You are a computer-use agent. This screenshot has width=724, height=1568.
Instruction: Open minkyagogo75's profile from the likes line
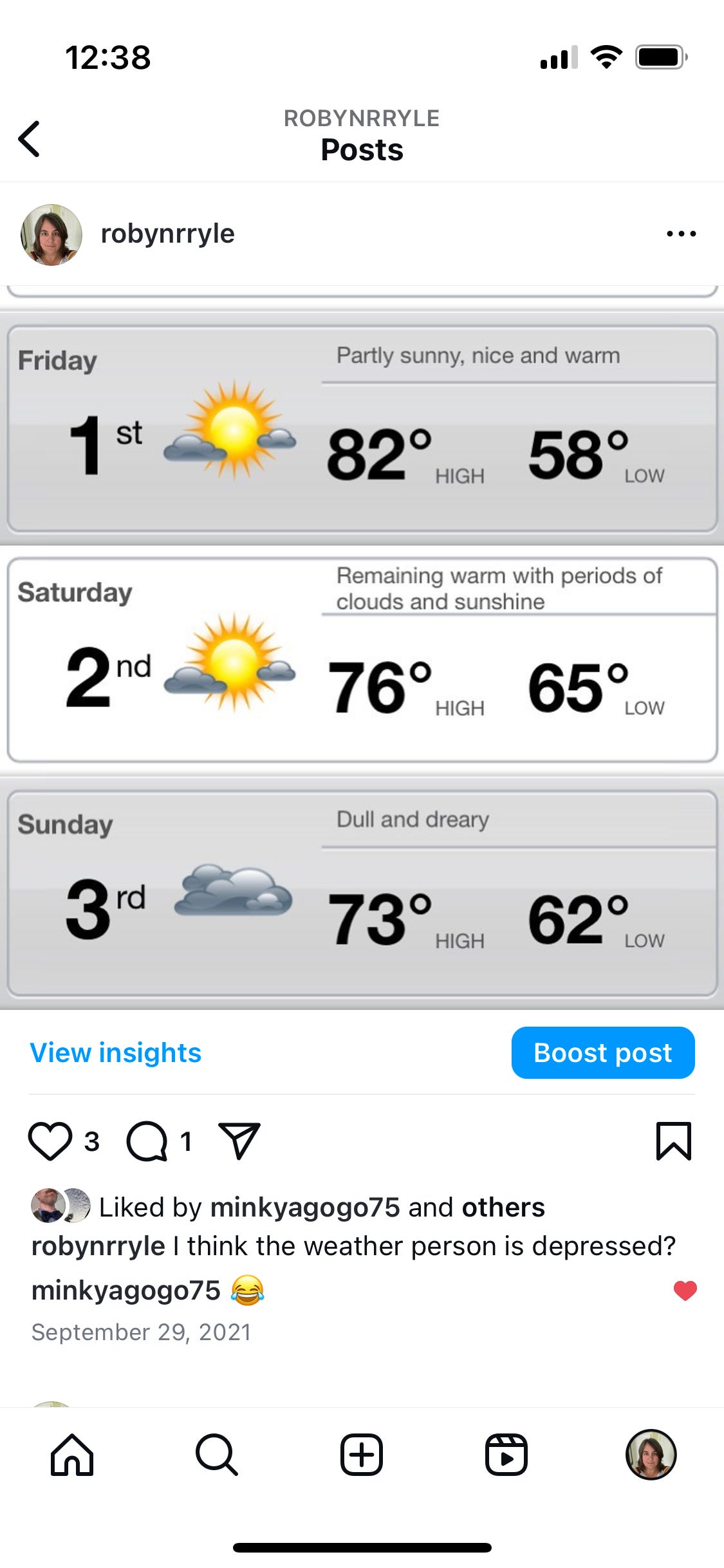(x=305, y=1208)
